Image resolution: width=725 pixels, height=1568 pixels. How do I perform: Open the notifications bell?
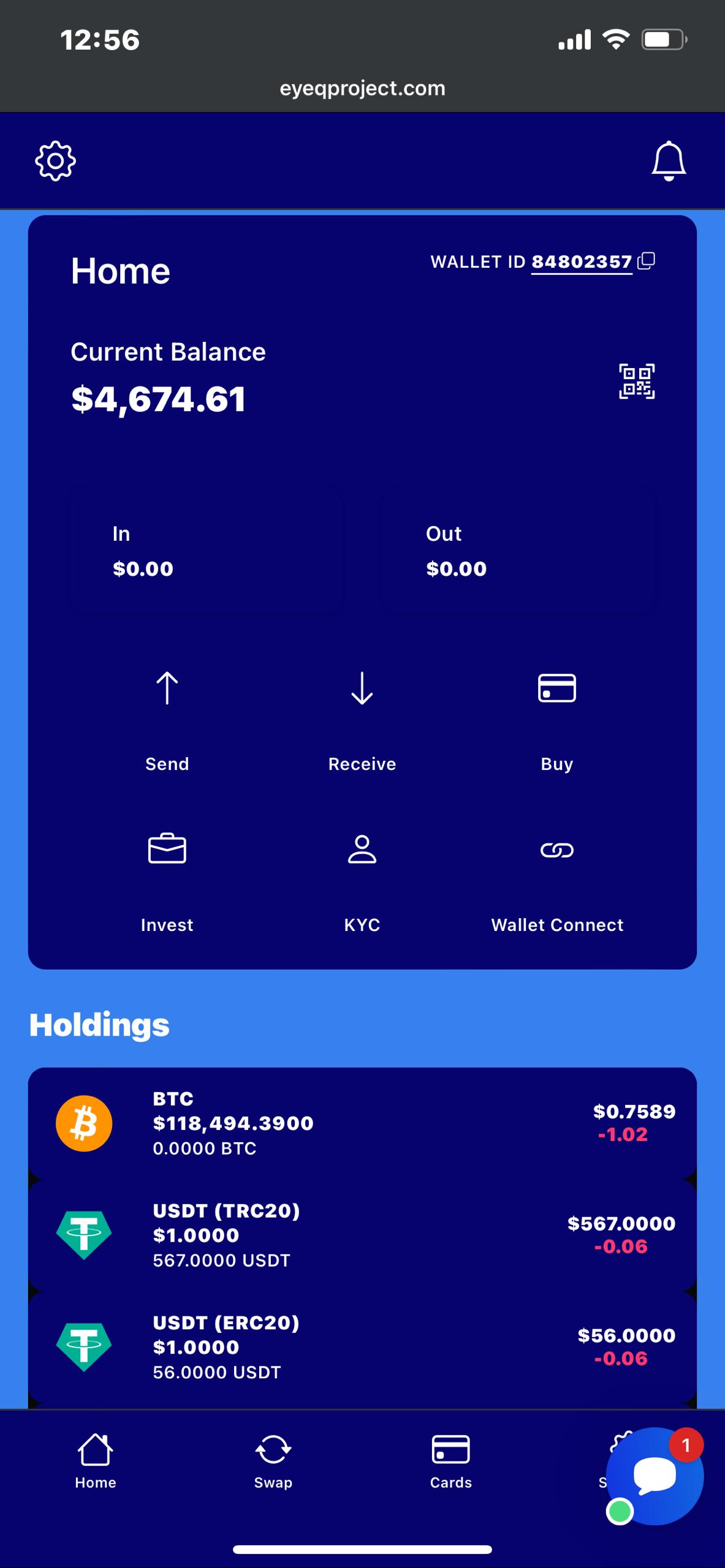[669, 161]
